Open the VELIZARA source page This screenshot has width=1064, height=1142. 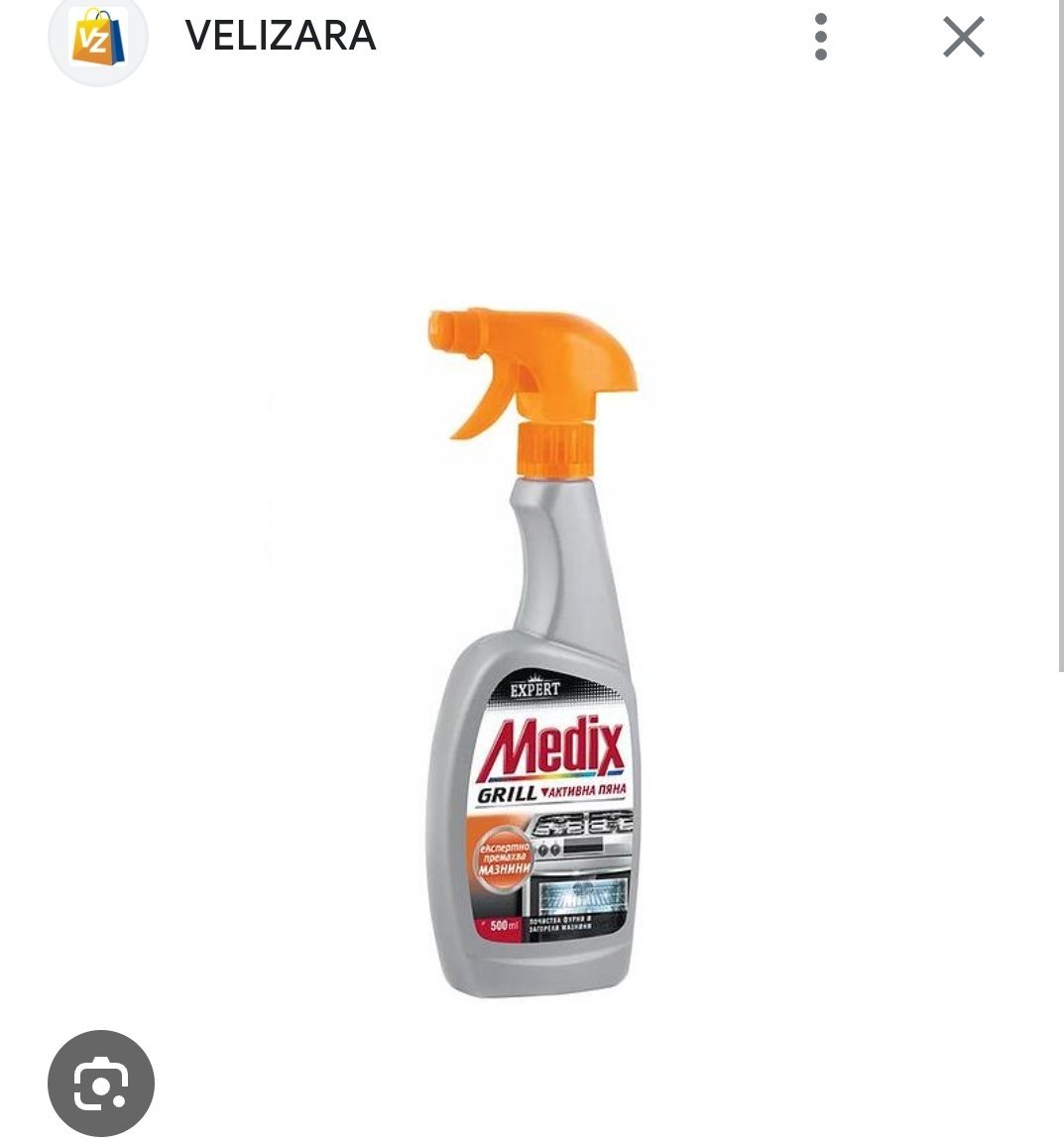(280, 36)
